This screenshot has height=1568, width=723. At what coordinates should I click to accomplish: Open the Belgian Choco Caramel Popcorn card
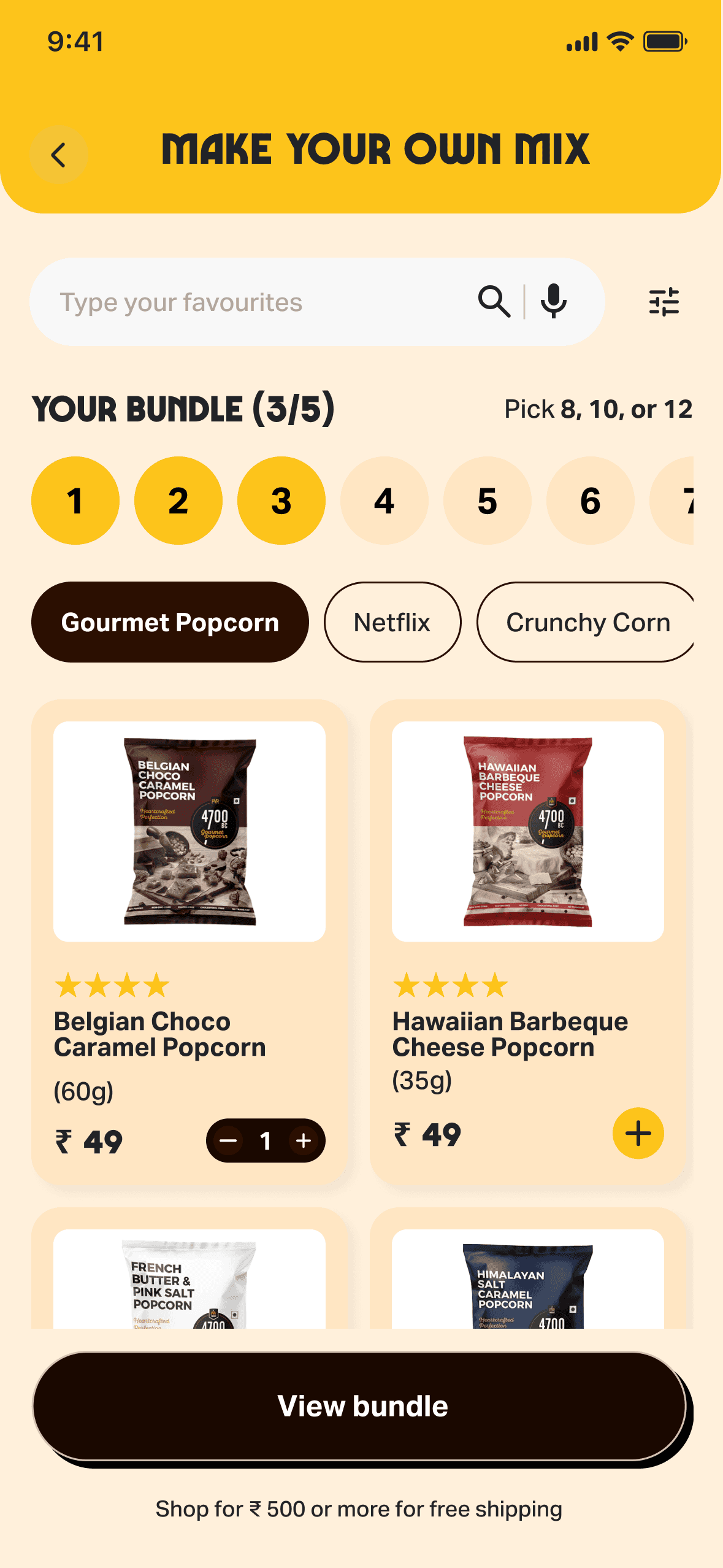(189, 942)
